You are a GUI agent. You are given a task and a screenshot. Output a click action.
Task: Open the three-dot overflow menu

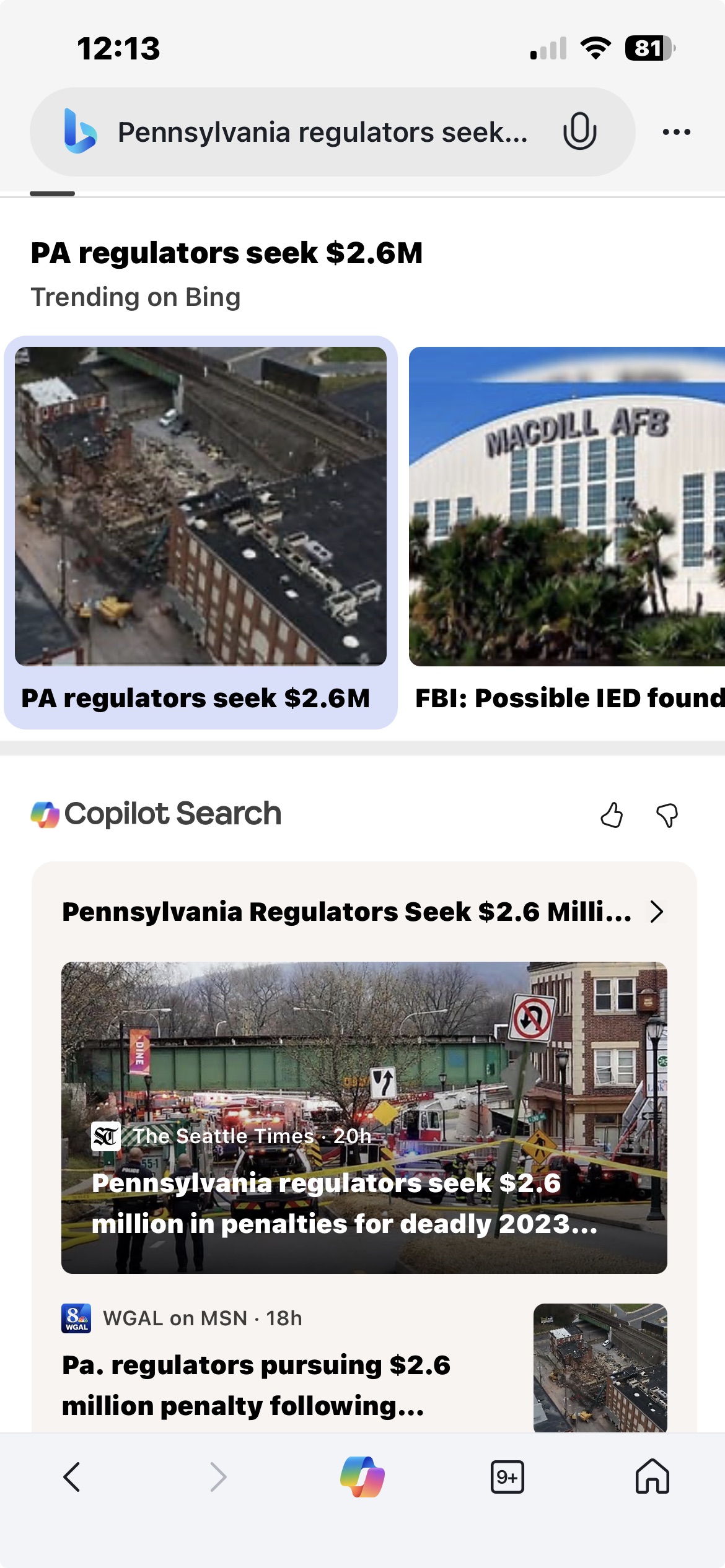click(x=676, y=132)
